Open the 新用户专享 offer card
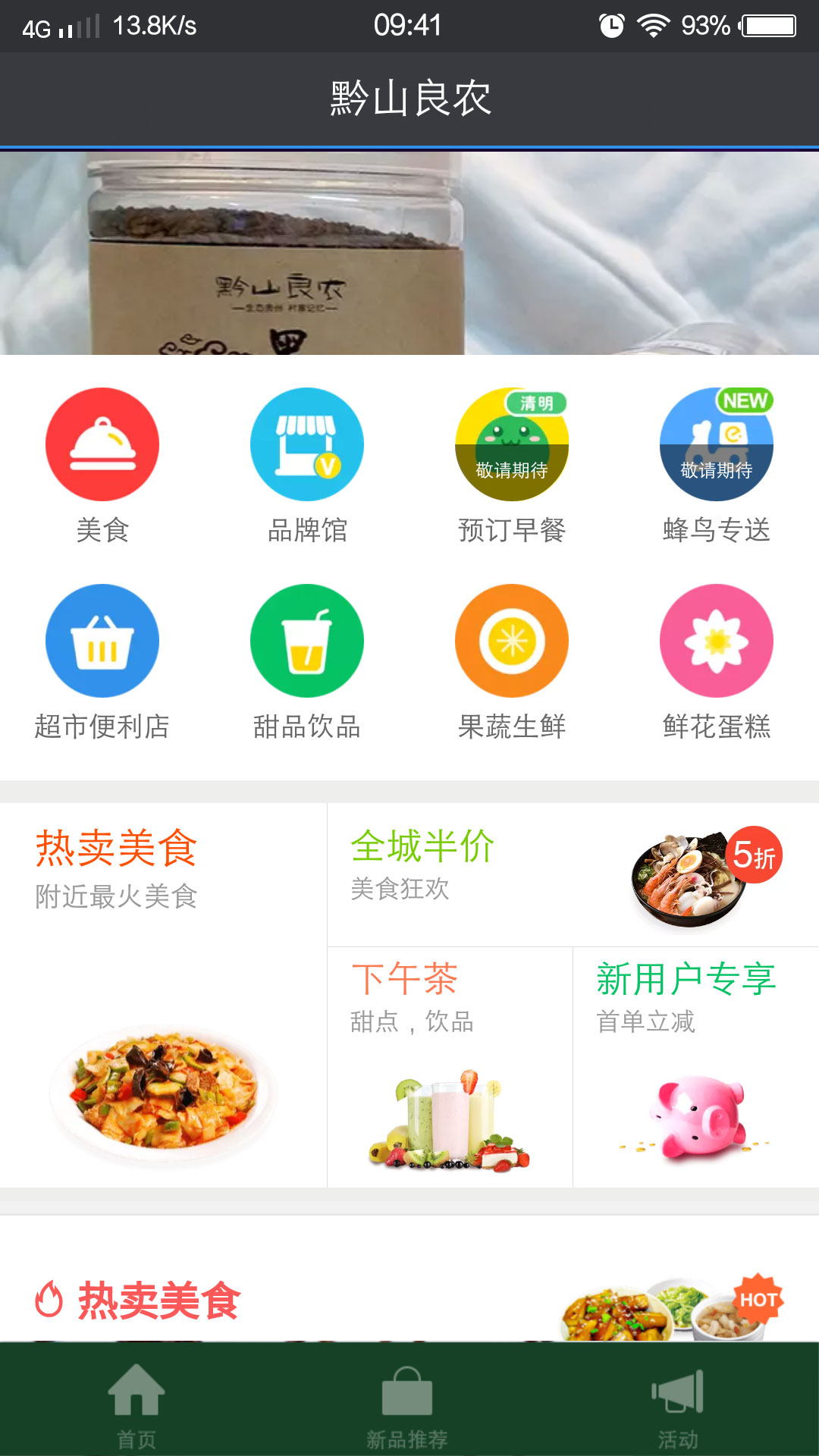This screenshot has height=1456, width=819. point(695,1067)
